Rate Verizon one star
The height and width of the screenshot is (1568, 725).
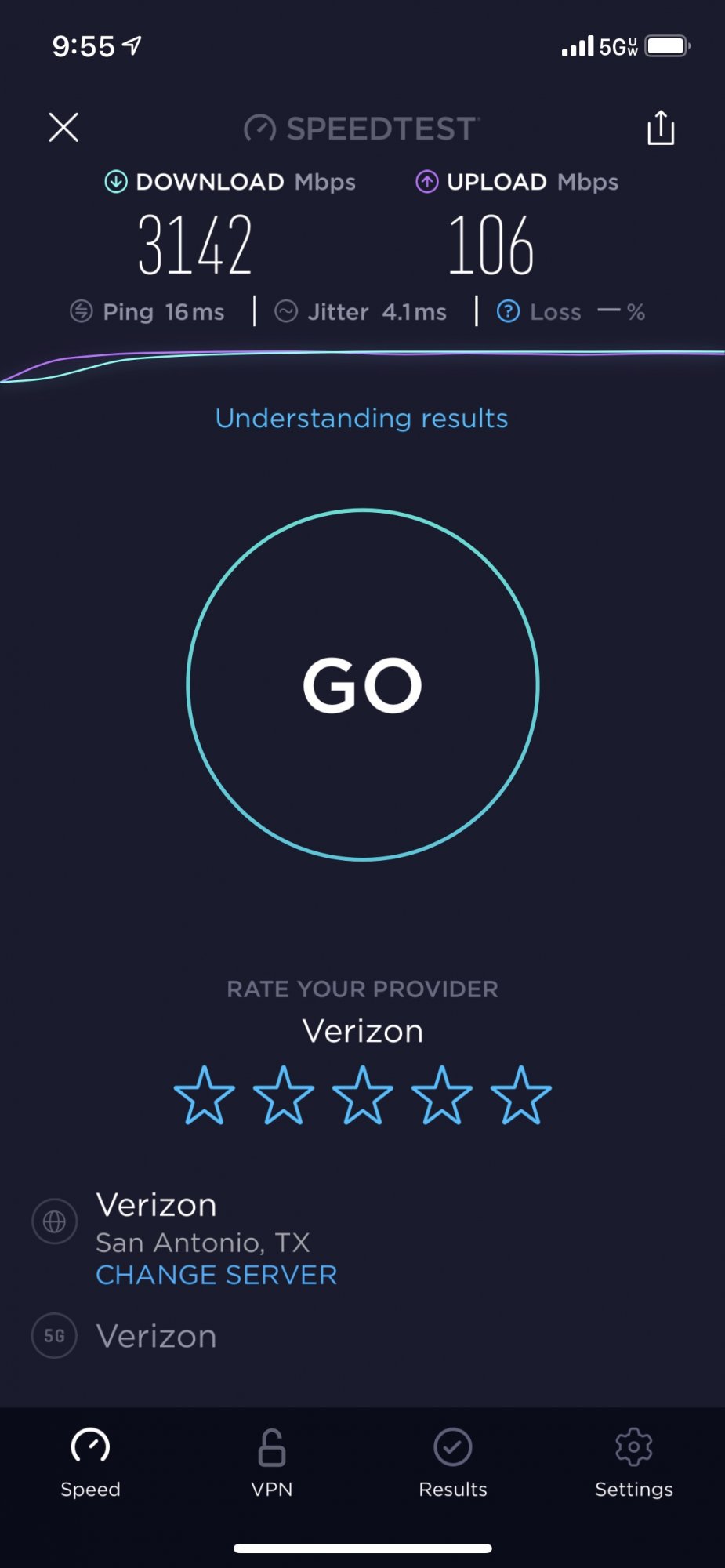click(x=204, y=1095)
